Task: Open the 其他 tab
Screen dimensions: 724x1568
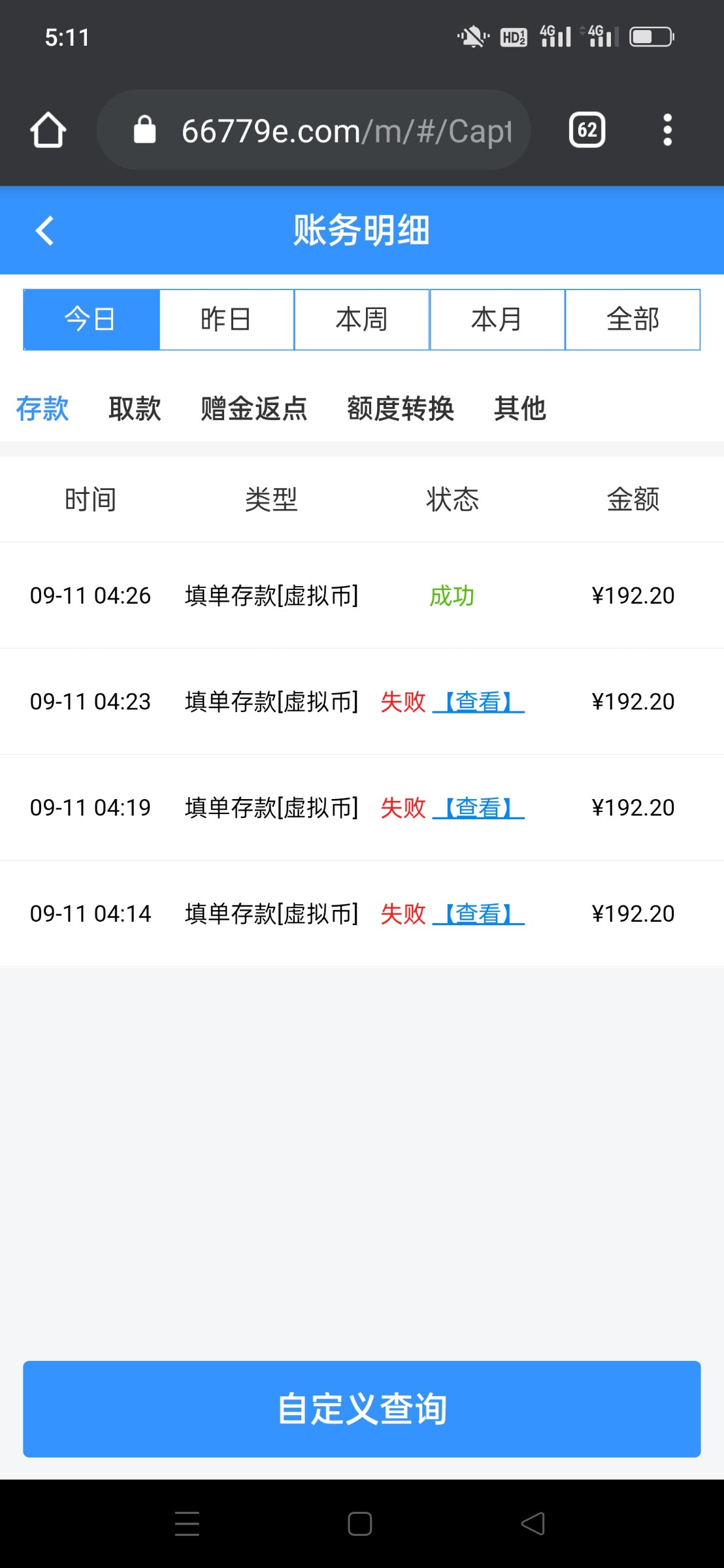Action: pos(519,409)
